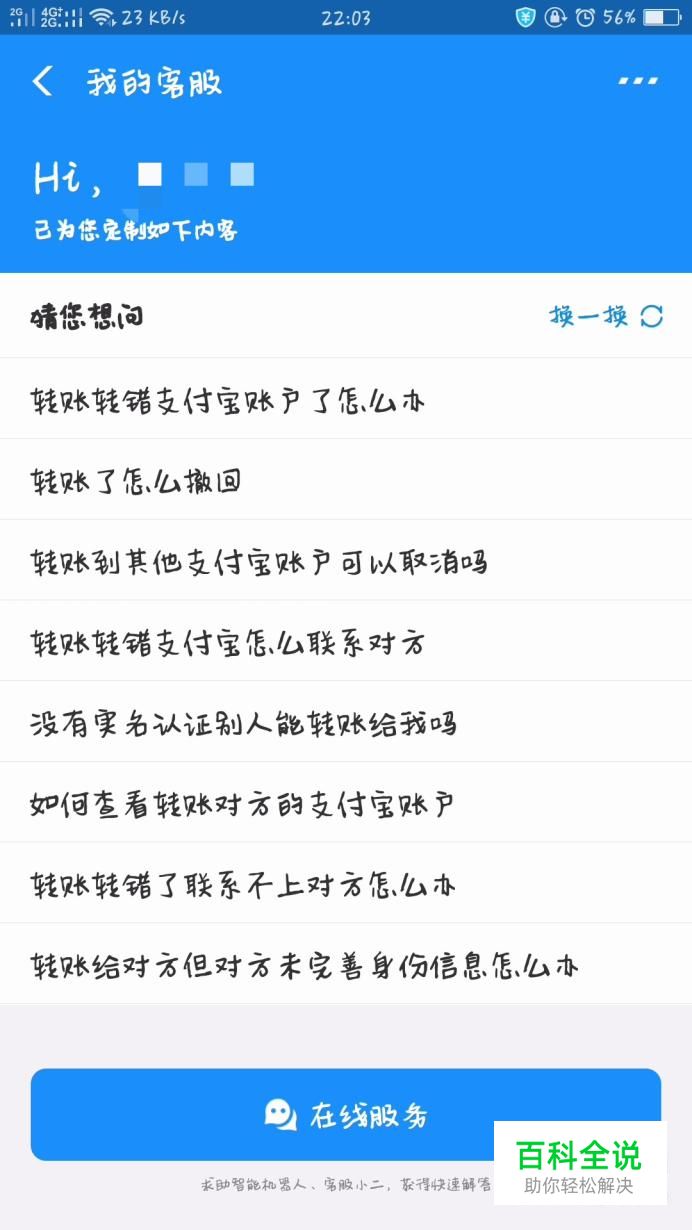Open 没有实名认证别人能转账给我吗

tap(346, 722)
